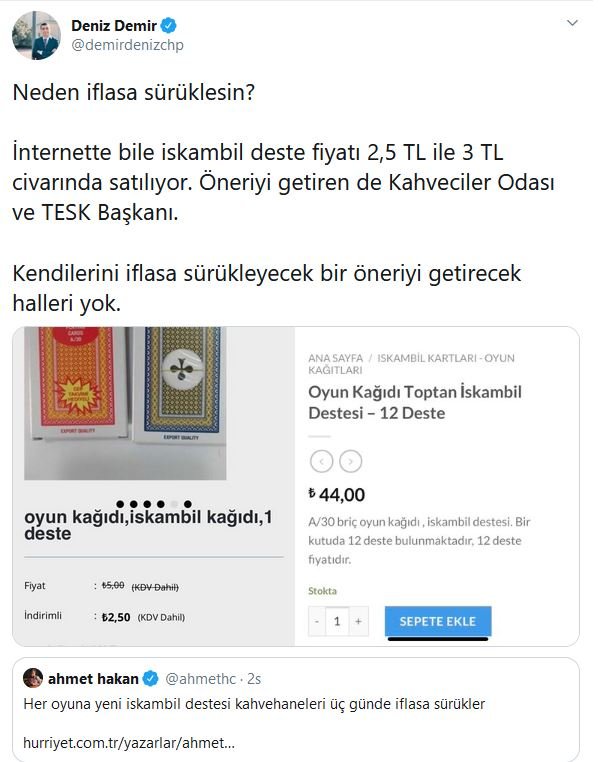Open Deniz Demir's profile picture
The image size is (600, 762).
[x=35, y=35]
